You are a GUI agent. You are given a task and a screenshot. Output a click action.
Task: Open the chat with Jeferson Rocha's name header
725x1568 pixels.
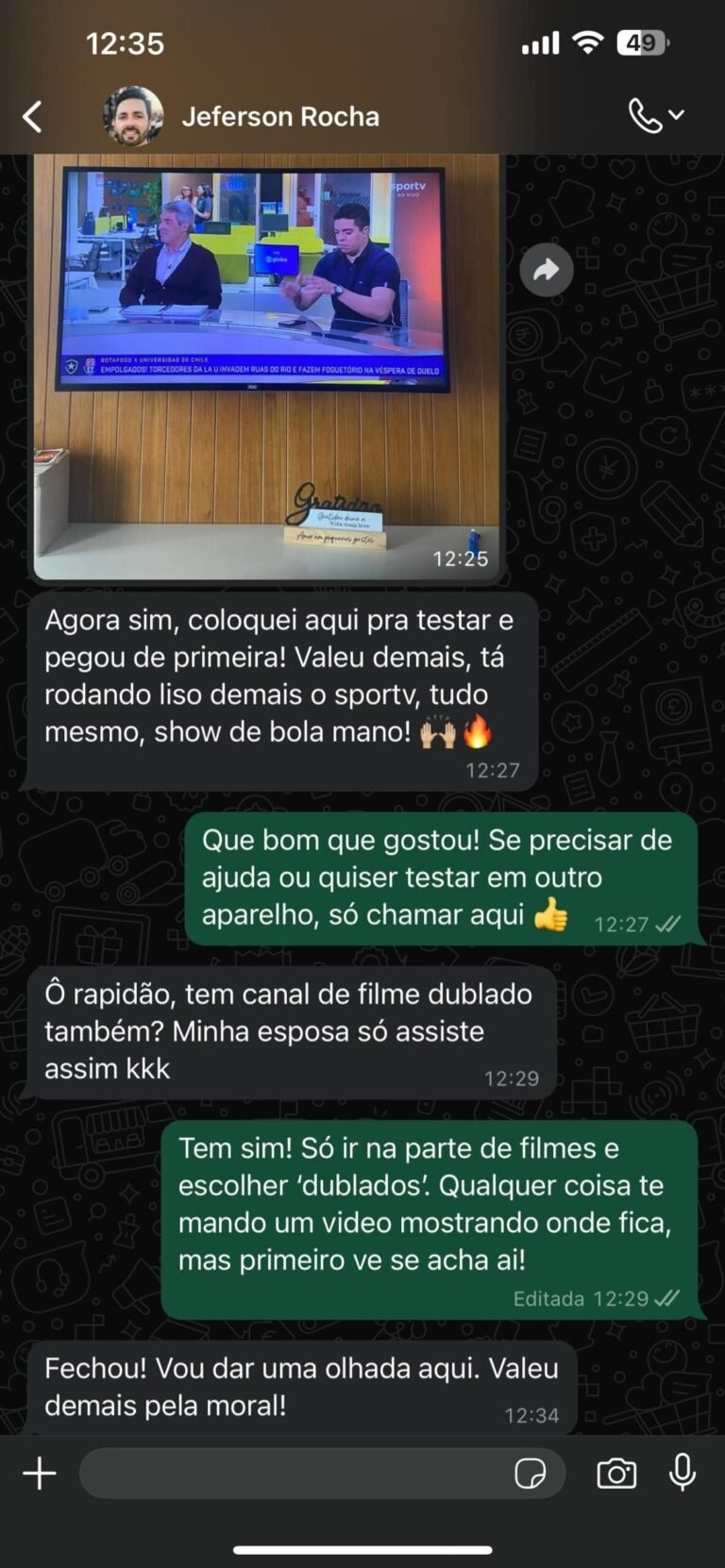tap(280, 115)
